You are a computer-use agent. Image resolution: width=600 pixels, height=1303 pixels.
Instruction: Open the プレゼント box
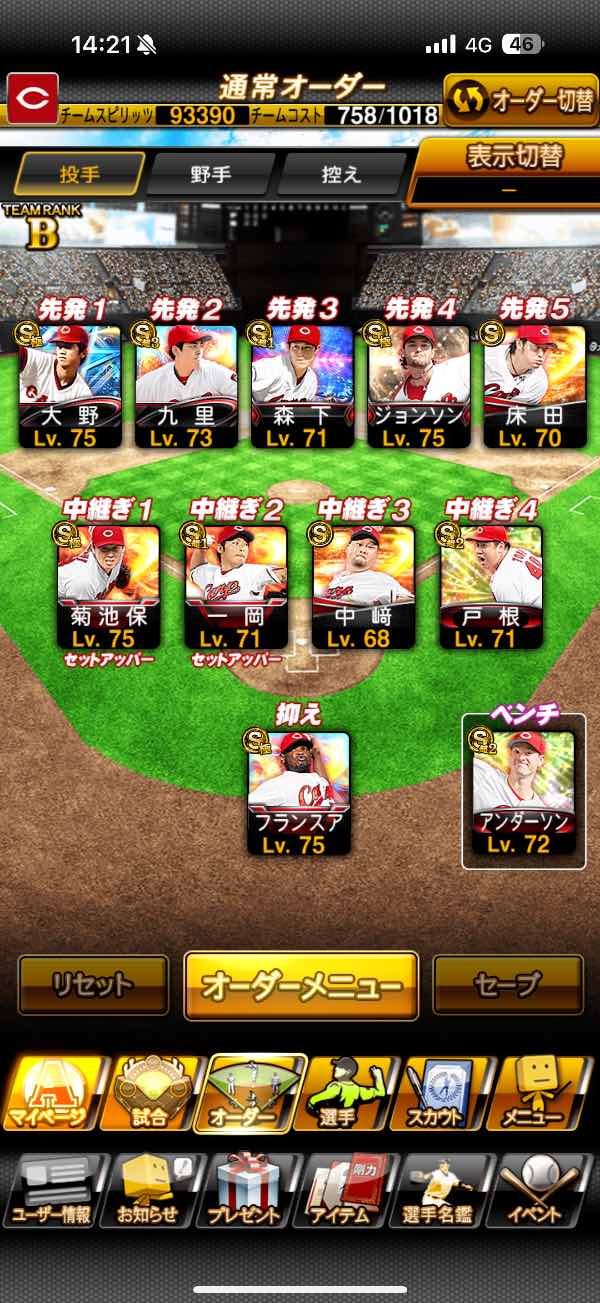(x=248, y=1191)
